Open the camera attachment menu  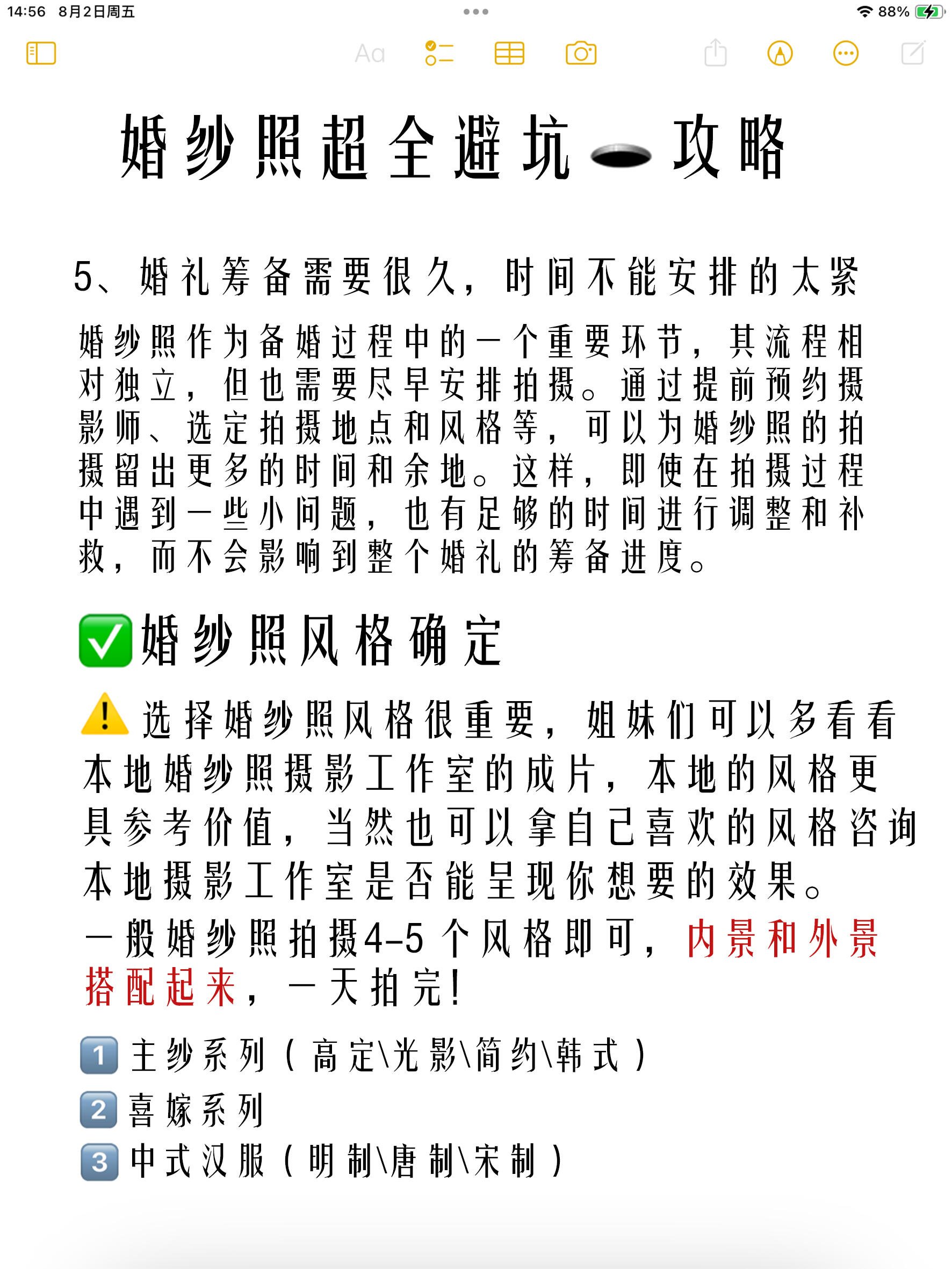tap(581, 53)
